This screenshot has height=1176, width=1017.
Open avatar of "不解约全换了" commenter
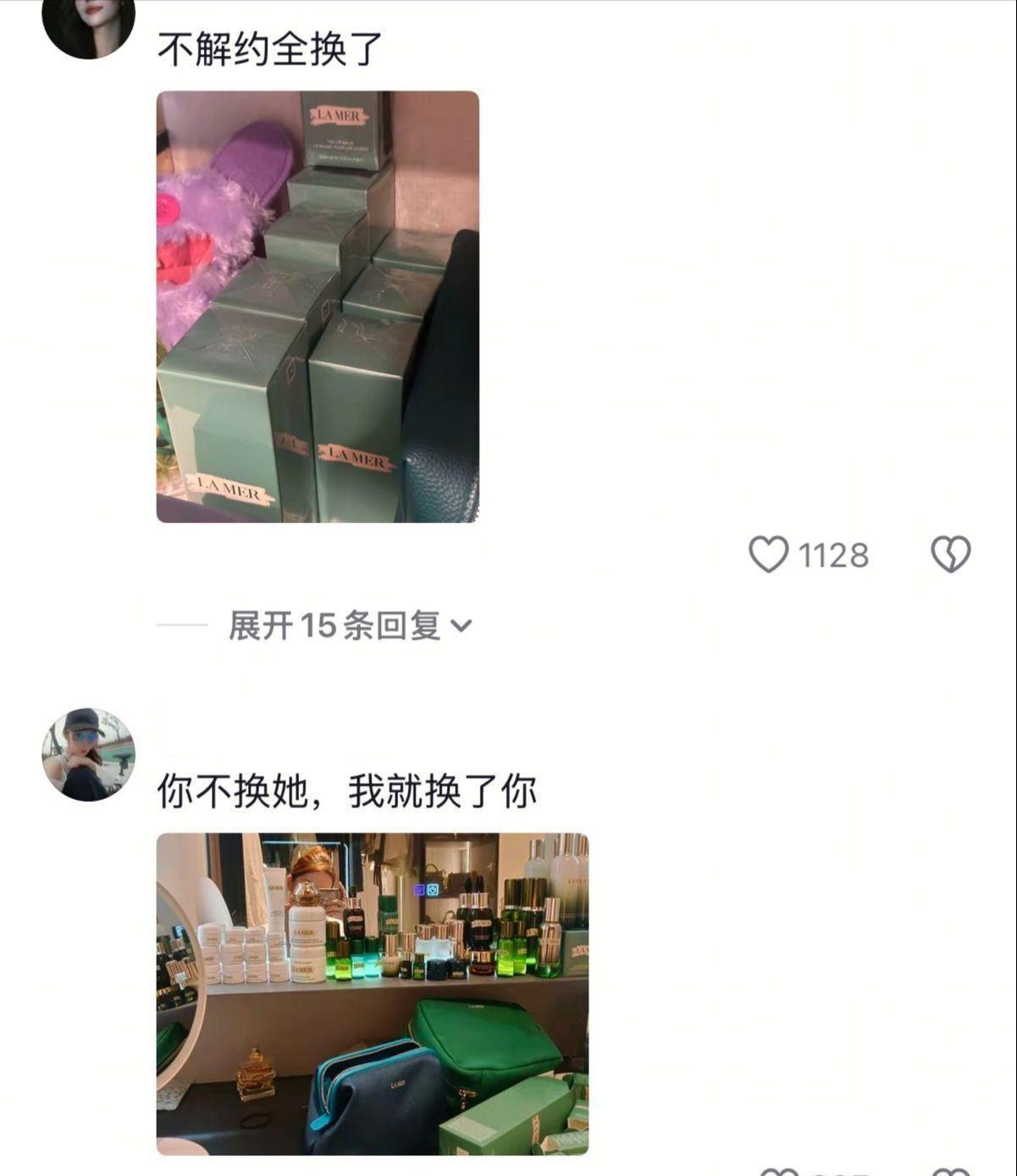pos(88,25)
